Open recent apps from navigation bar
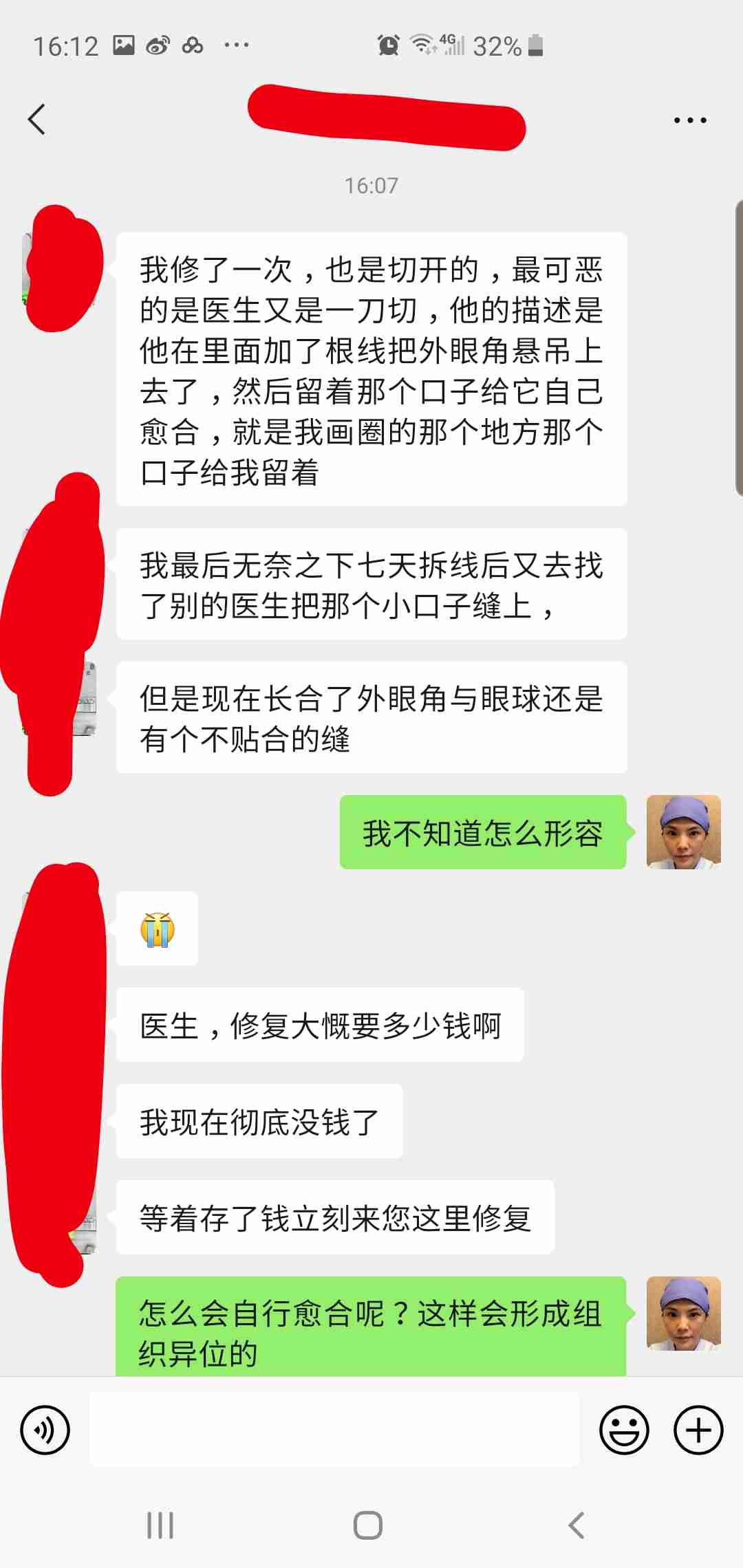Screen dimensions: 743x1568 click(160, 1525)
